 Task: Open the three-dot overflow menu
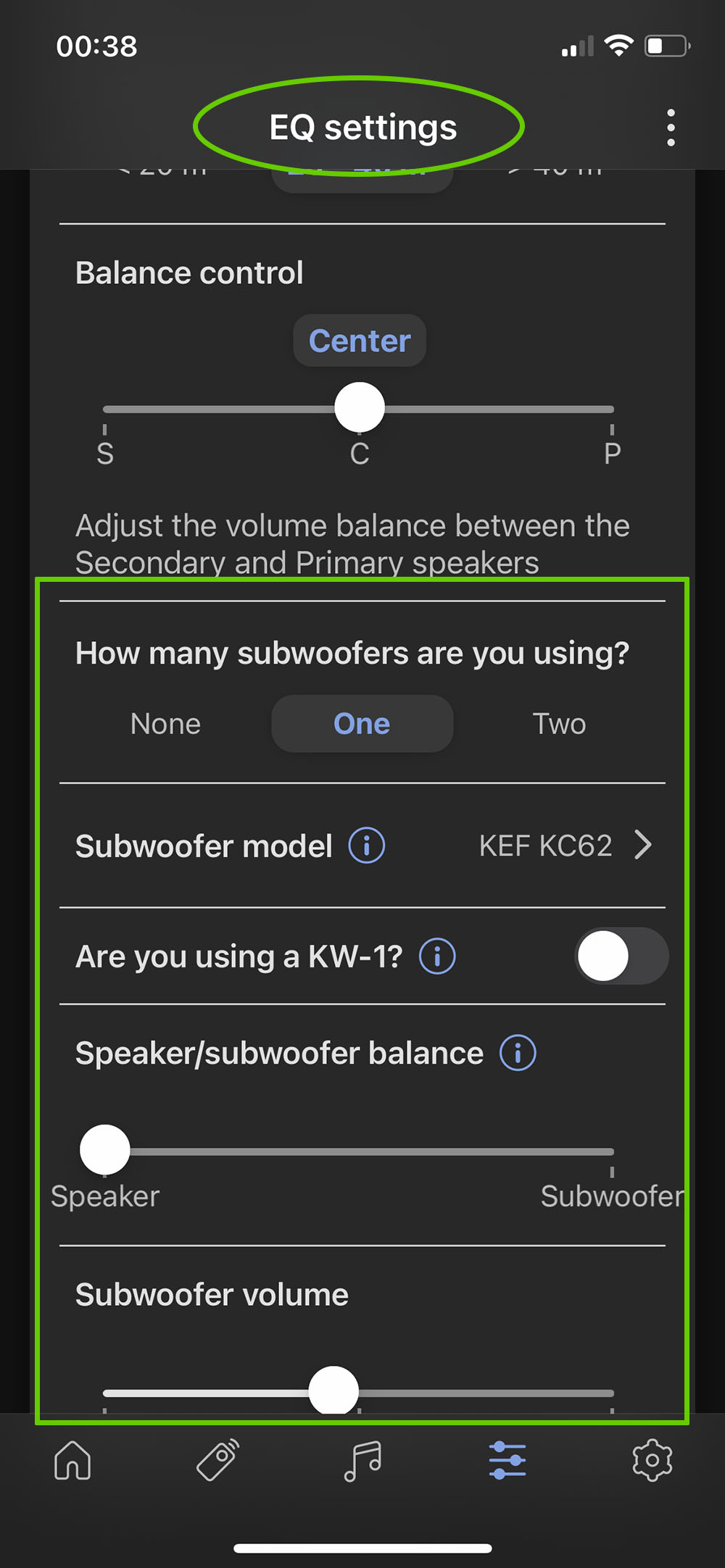pos(671,128)
